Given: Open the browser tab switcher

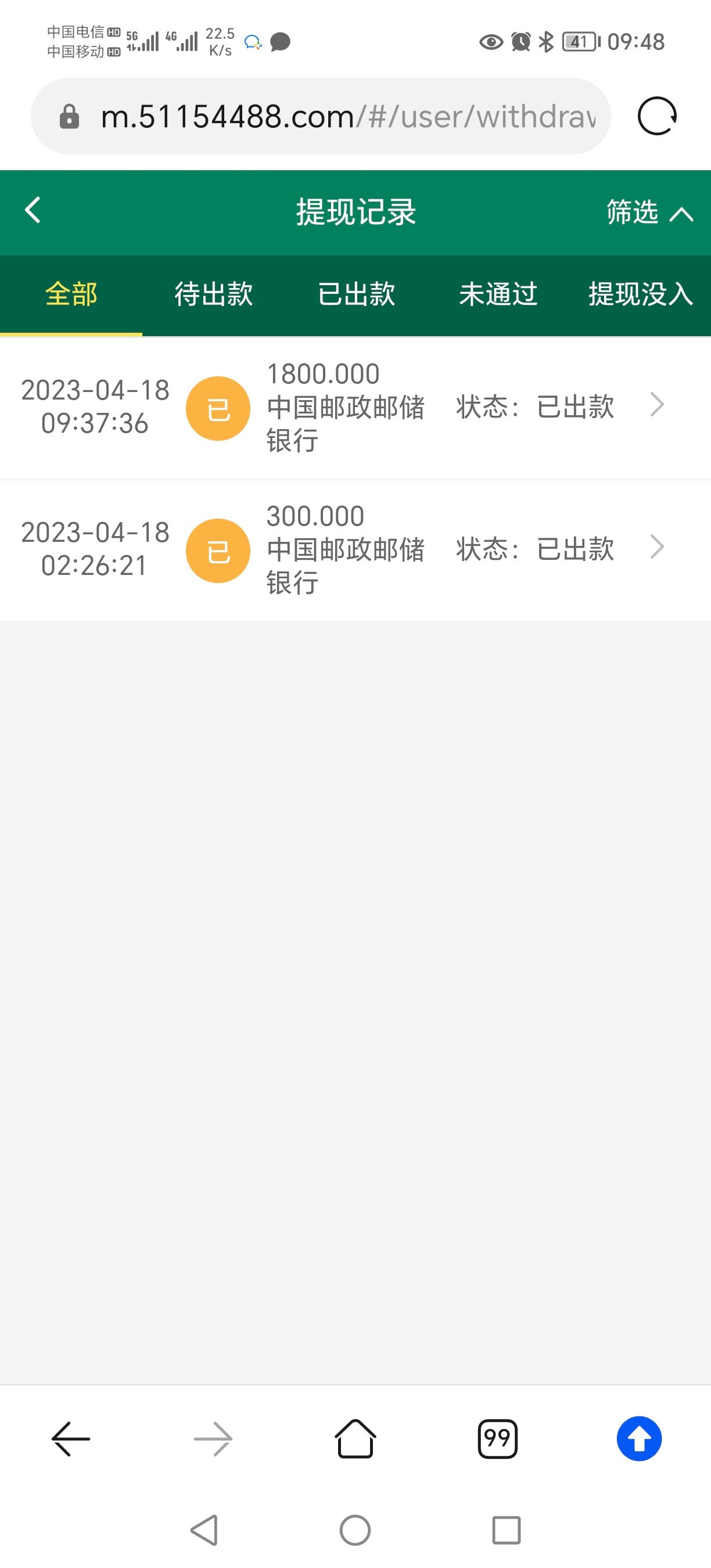Looking at the screenshot, I should pyautogui.click(x=497, y=1439).
